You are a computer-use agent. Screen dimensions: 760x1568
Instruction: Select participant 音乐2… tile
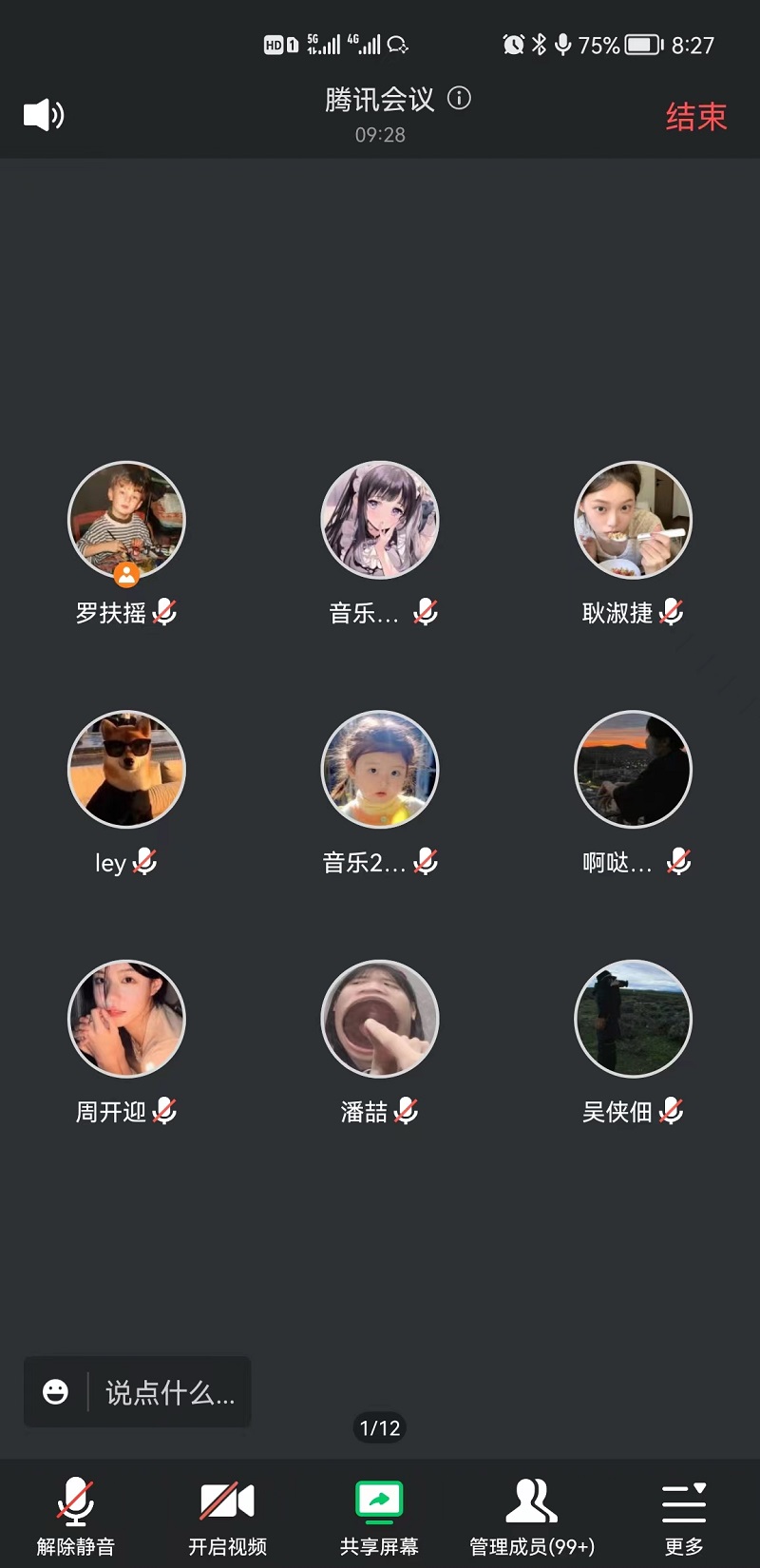[380, 770]
